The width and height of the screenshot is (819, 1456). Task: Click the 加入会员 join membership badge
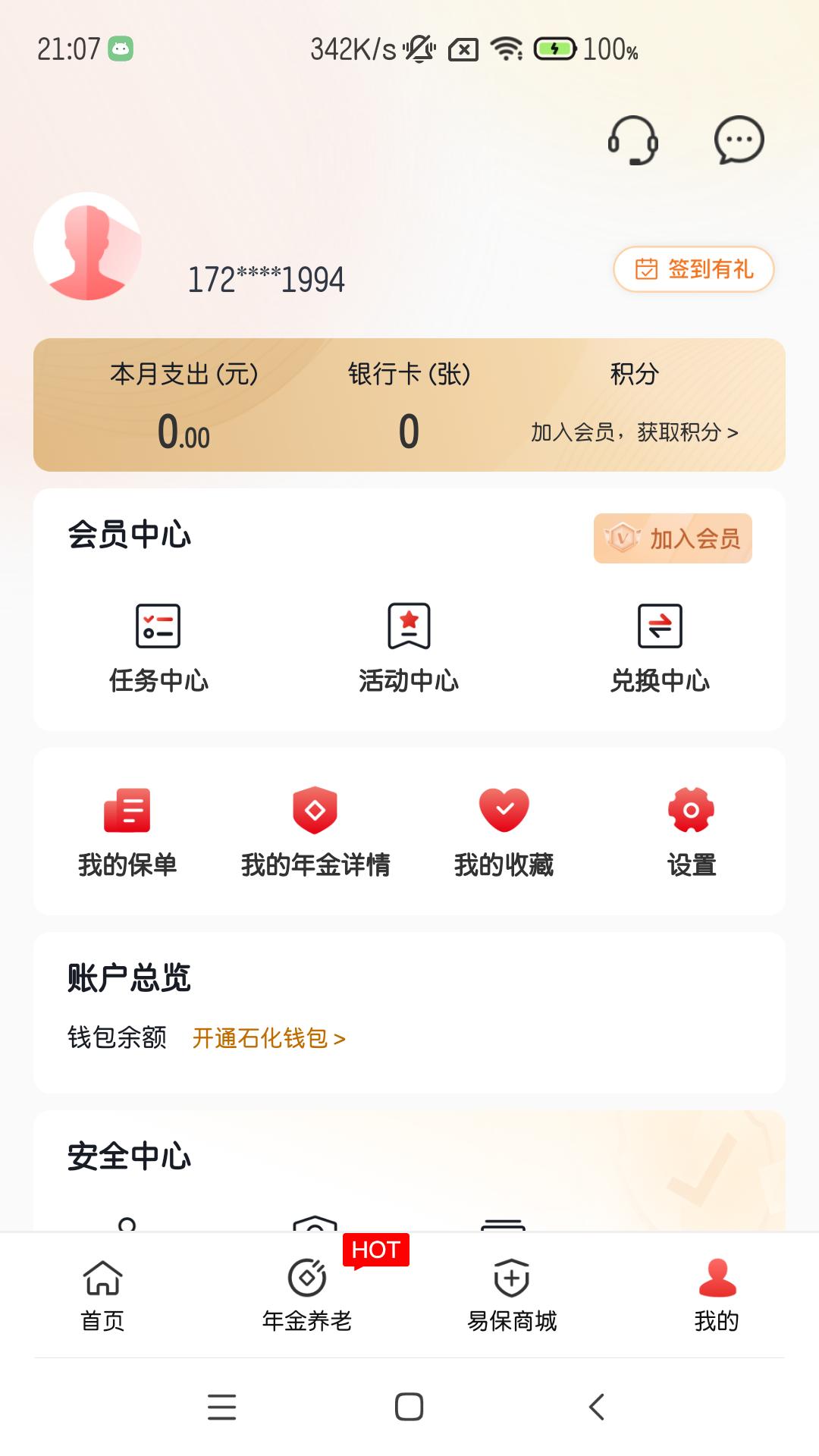[673, 538]
